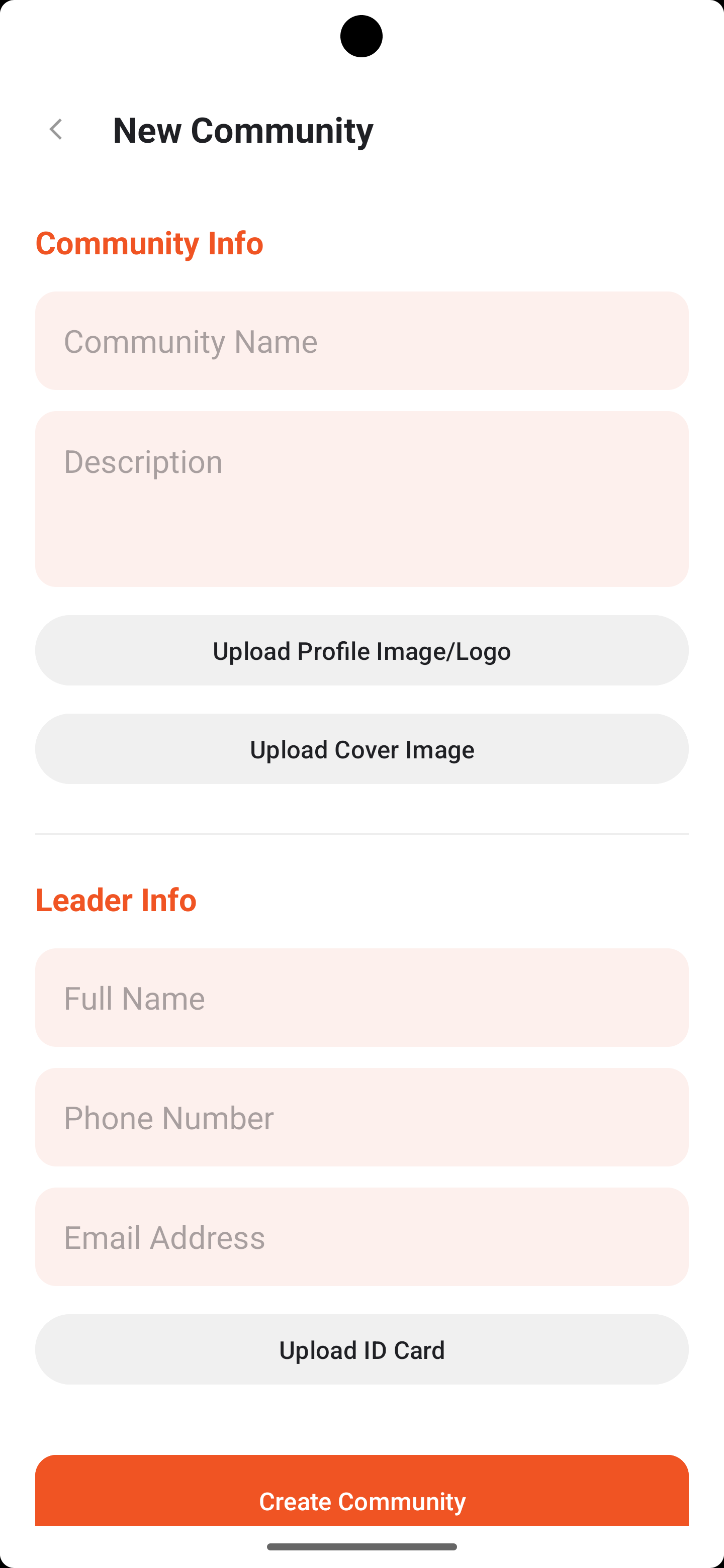Upload a profile image or logo
Viewport: 724px width, 1568px height.
(x=361, y=651)
